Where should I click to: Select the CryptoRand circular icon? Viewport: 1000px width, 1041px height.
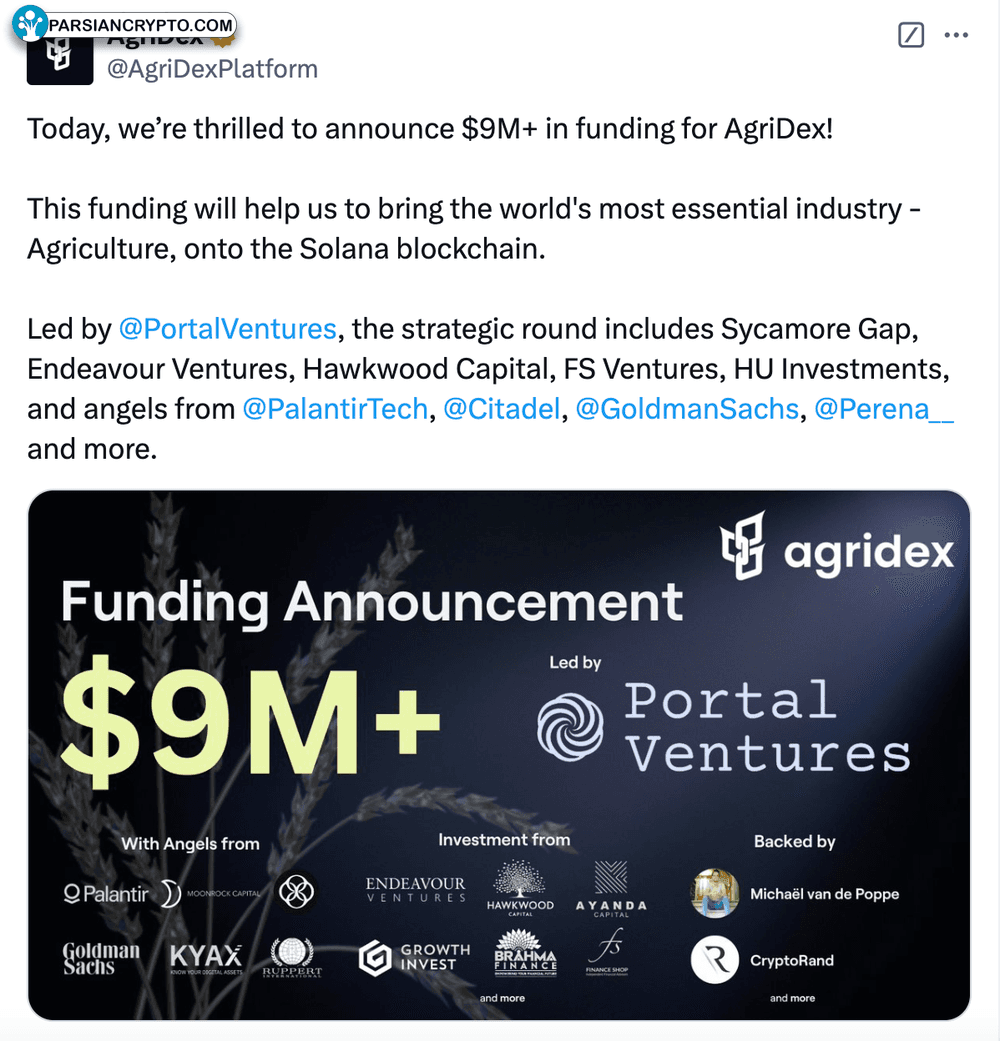[x=714, y=960]
